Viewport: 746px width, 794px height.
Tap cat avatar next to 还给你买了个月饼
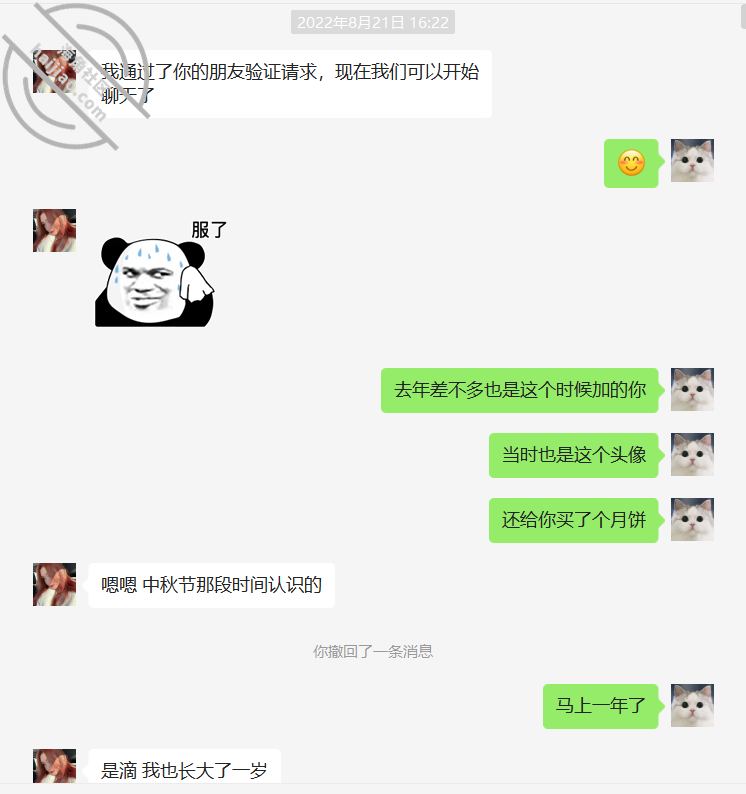pyautogui.click(x=692, y=520)
